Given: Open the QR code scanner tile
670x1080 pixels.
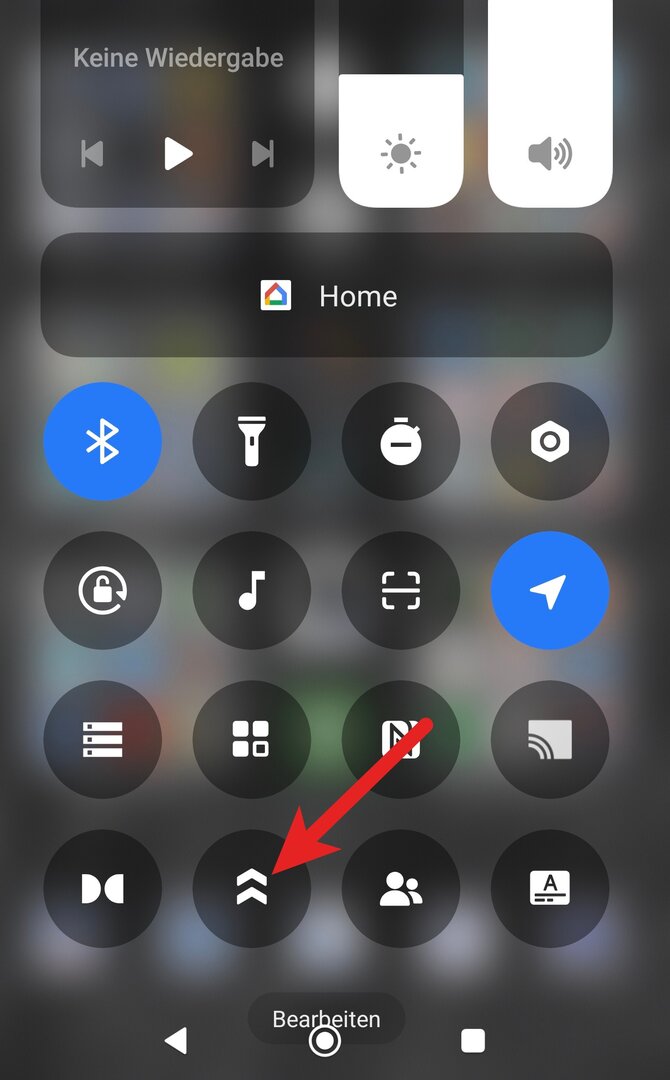Looking at the screenshot, I should (x=400, y=591).
